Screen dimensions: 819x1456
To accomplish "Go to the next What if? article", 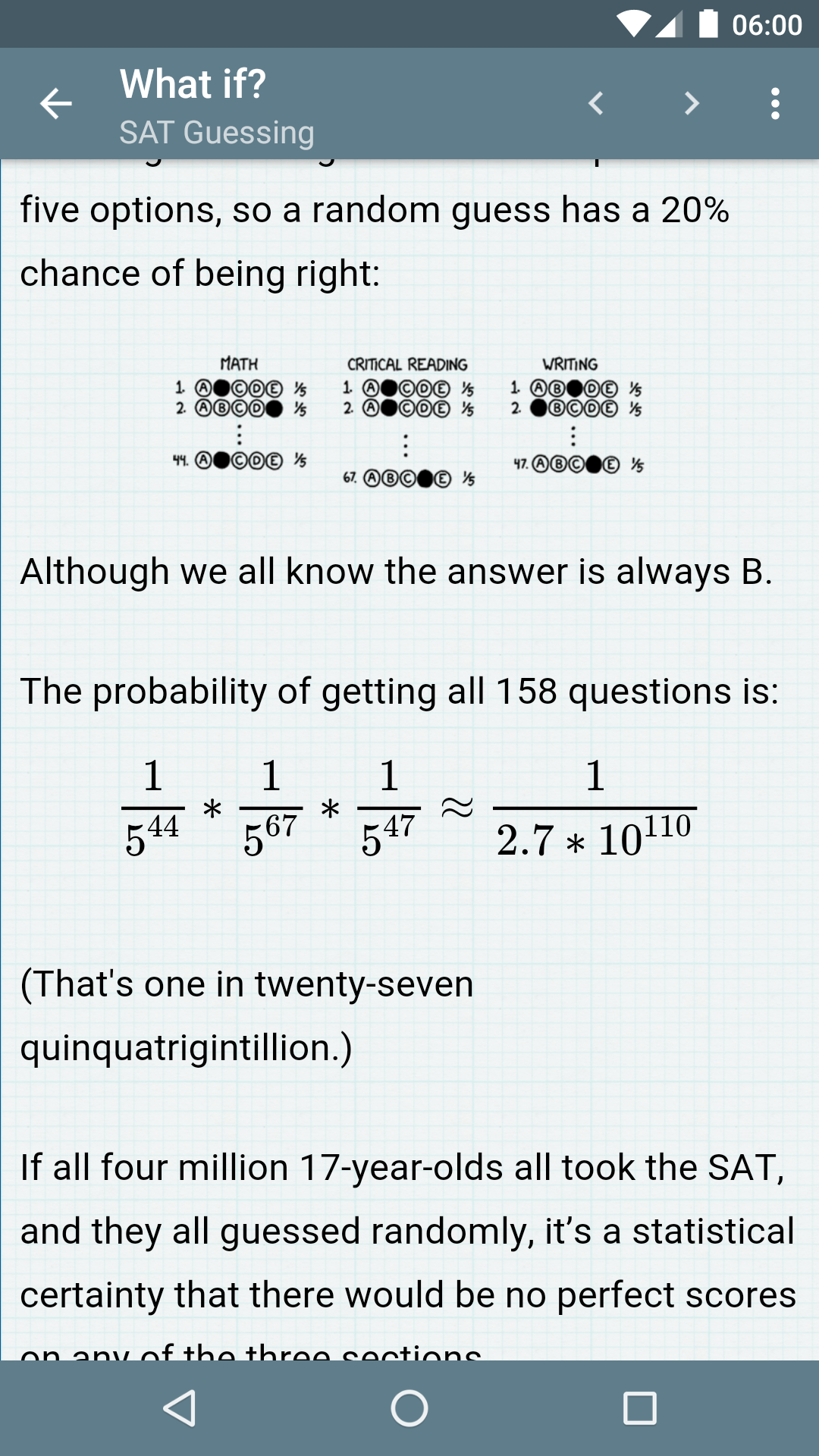I will tap(691, 103).
